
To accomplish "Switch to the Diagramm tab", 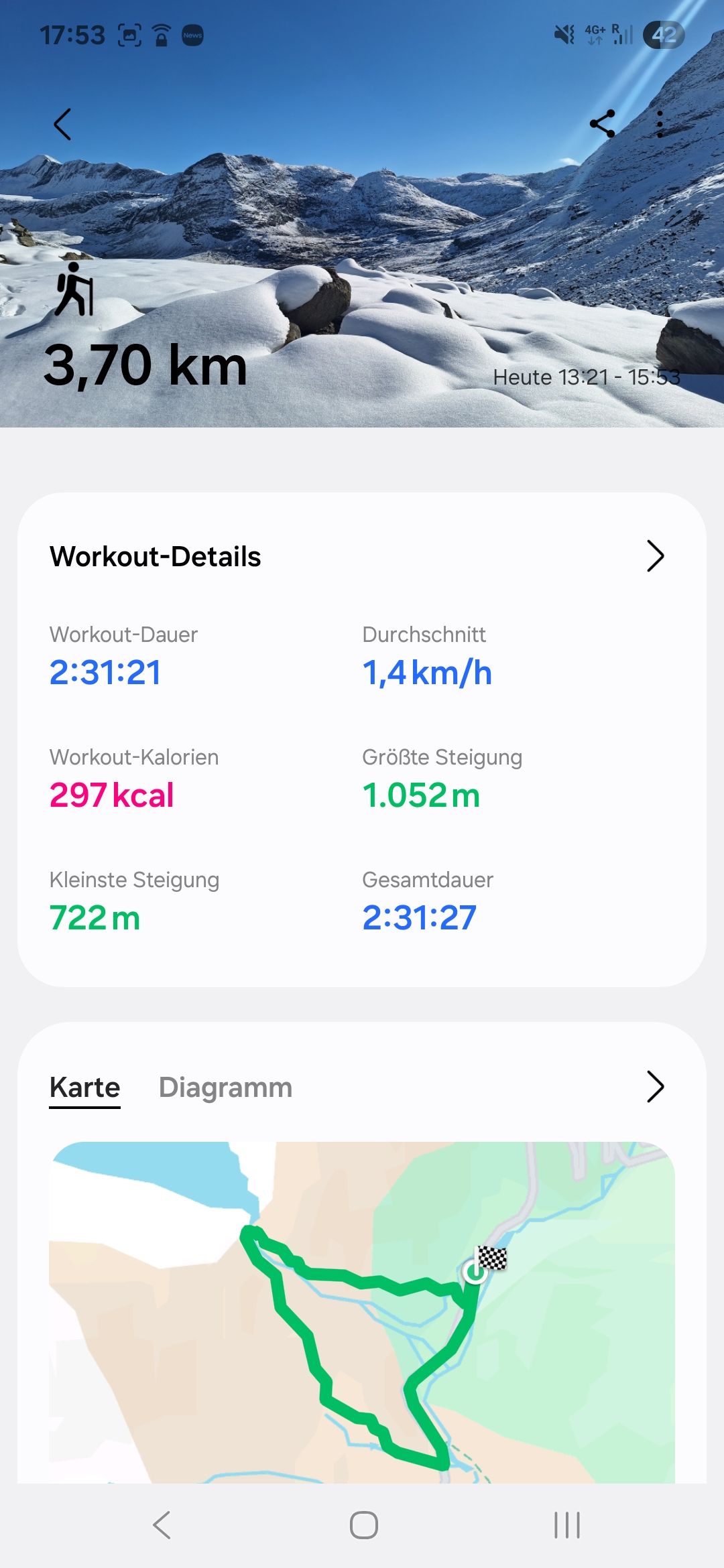I will pyautogui.click(x=225, y=1087).
